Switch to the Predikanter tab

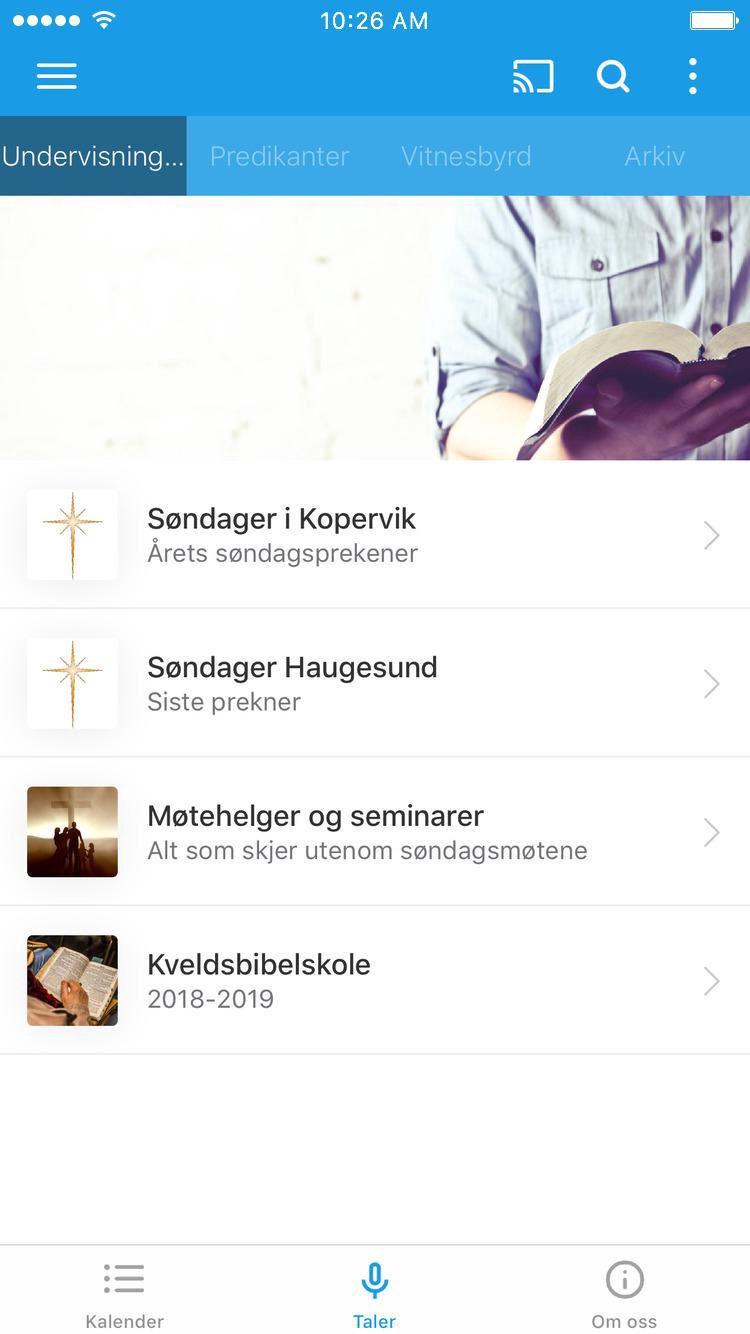(280, 156)
